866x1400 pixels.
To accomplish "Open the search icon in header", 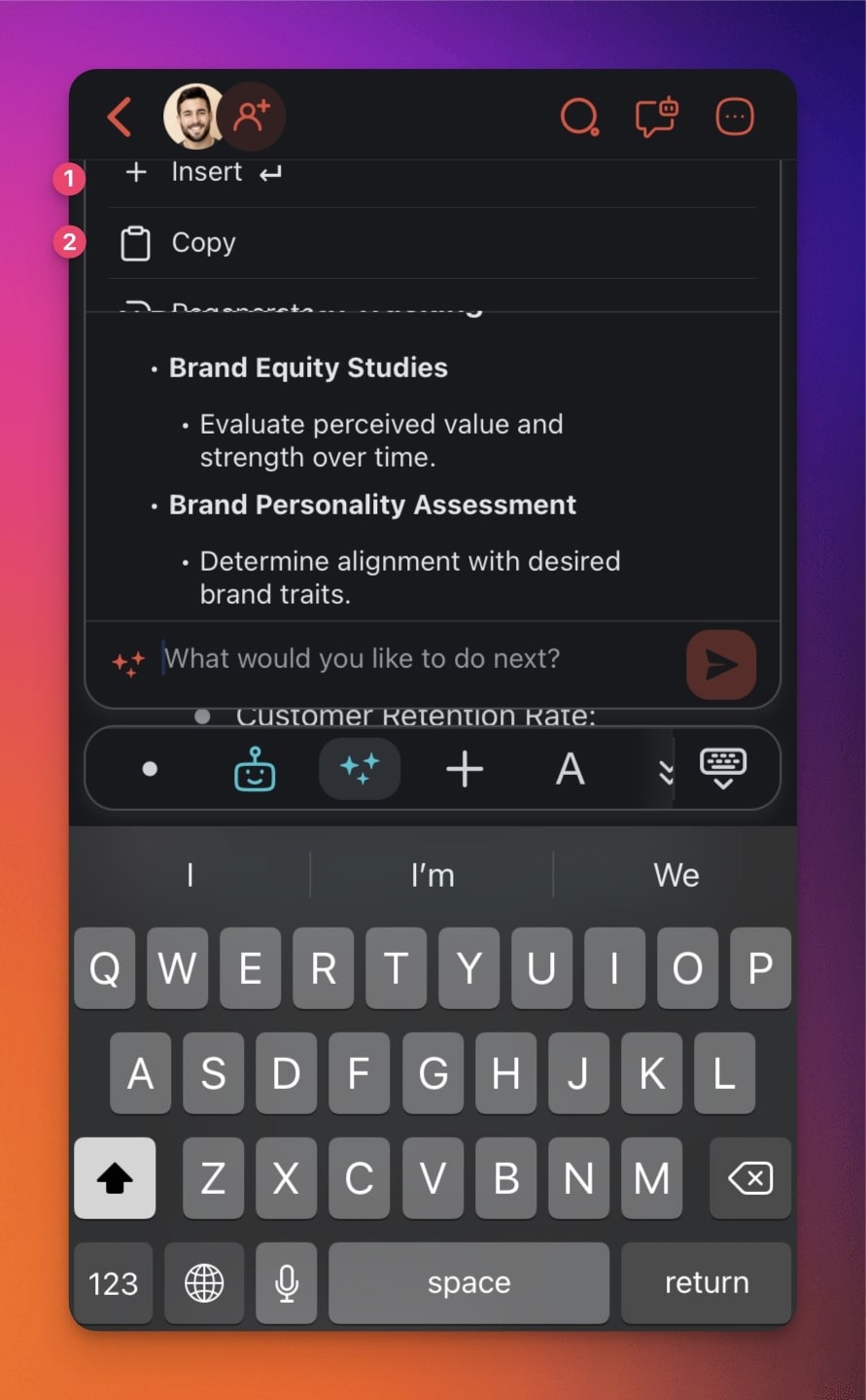I will point(579,118).
